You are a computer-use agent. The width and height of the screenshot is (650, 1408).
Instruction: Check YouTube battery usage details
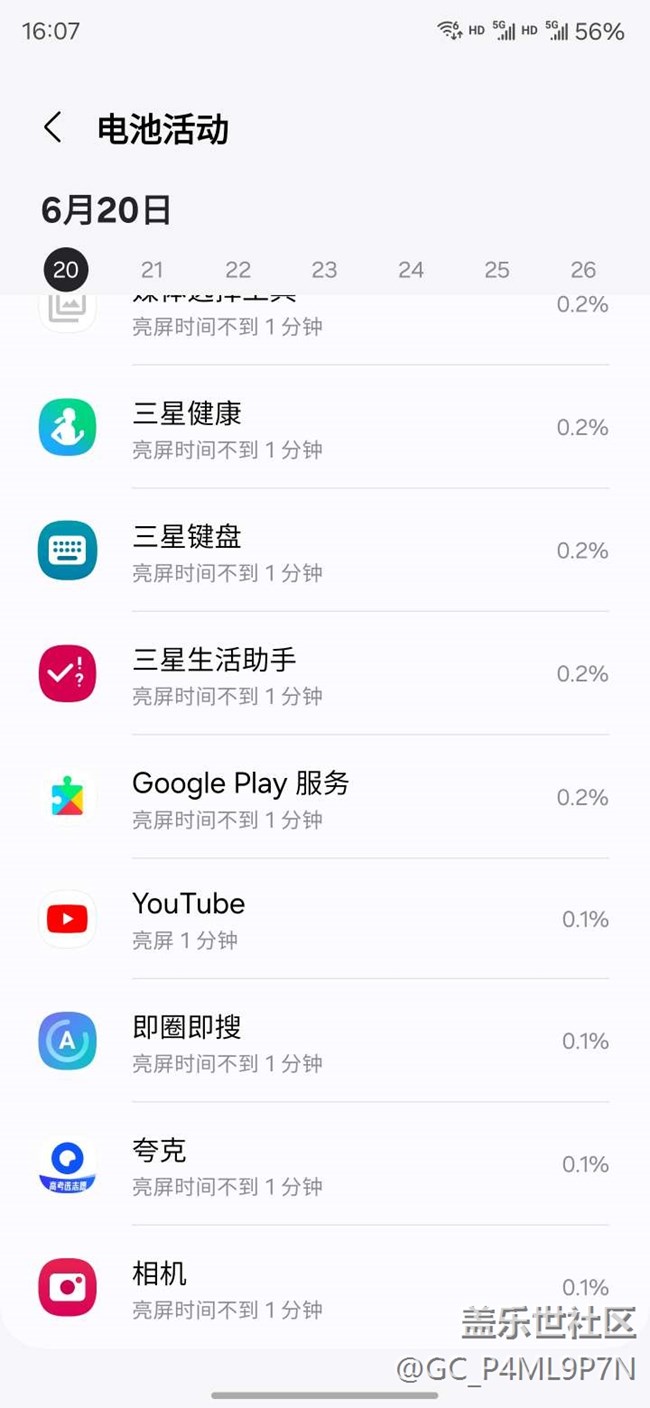tap(324, 919)
